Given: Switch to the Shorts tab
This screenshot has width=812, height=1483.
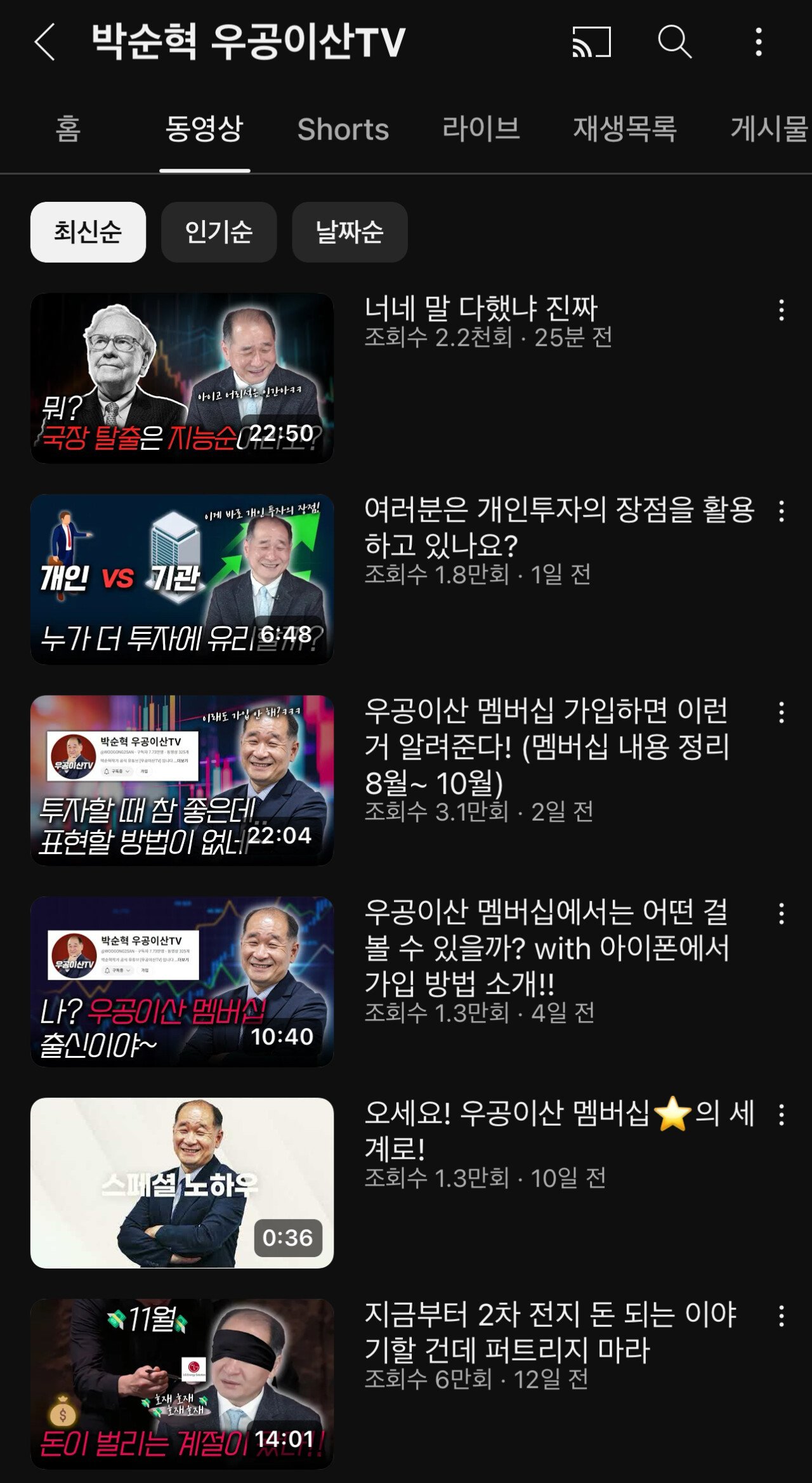Looking at the screenshot, I should point(343,129).
